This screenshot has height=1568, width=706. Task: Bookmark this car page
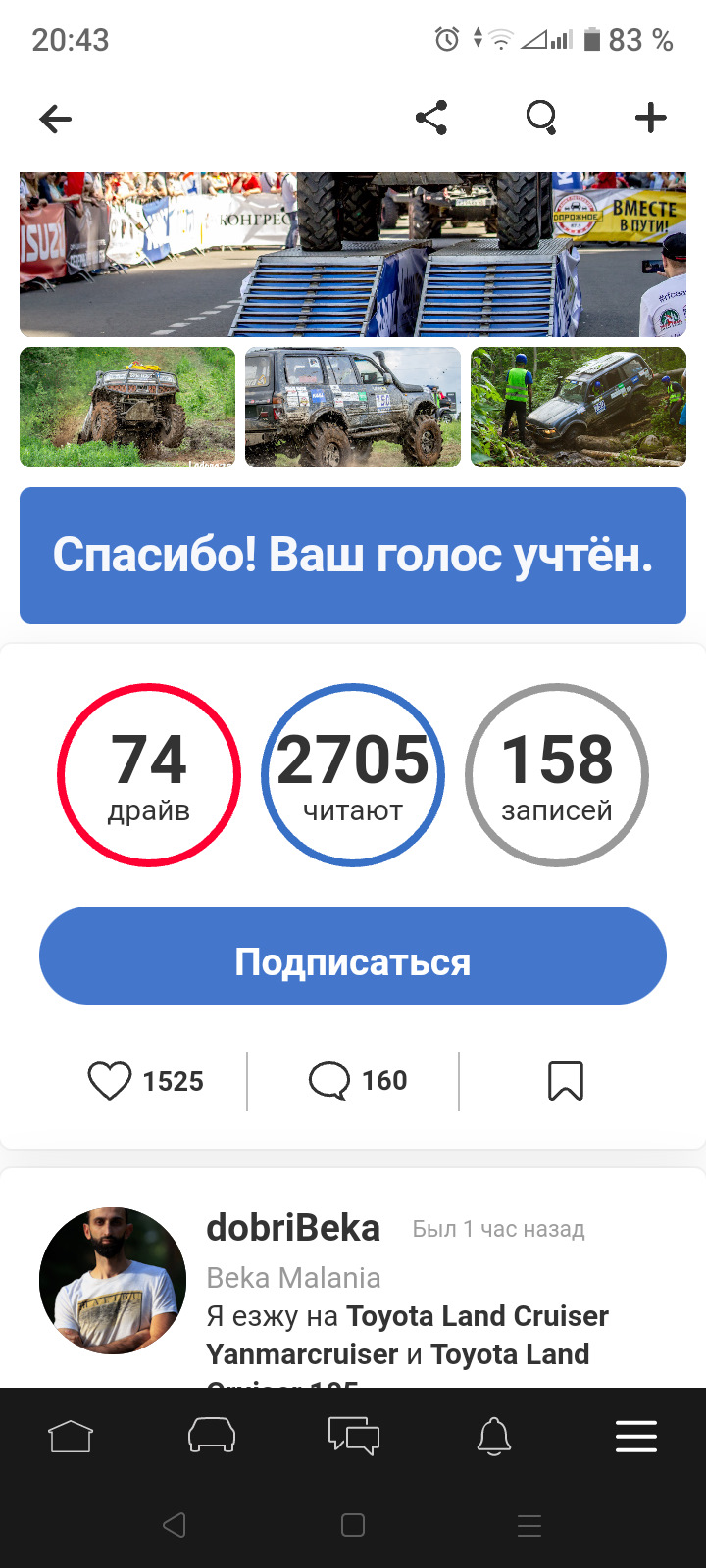(566, 1081)
